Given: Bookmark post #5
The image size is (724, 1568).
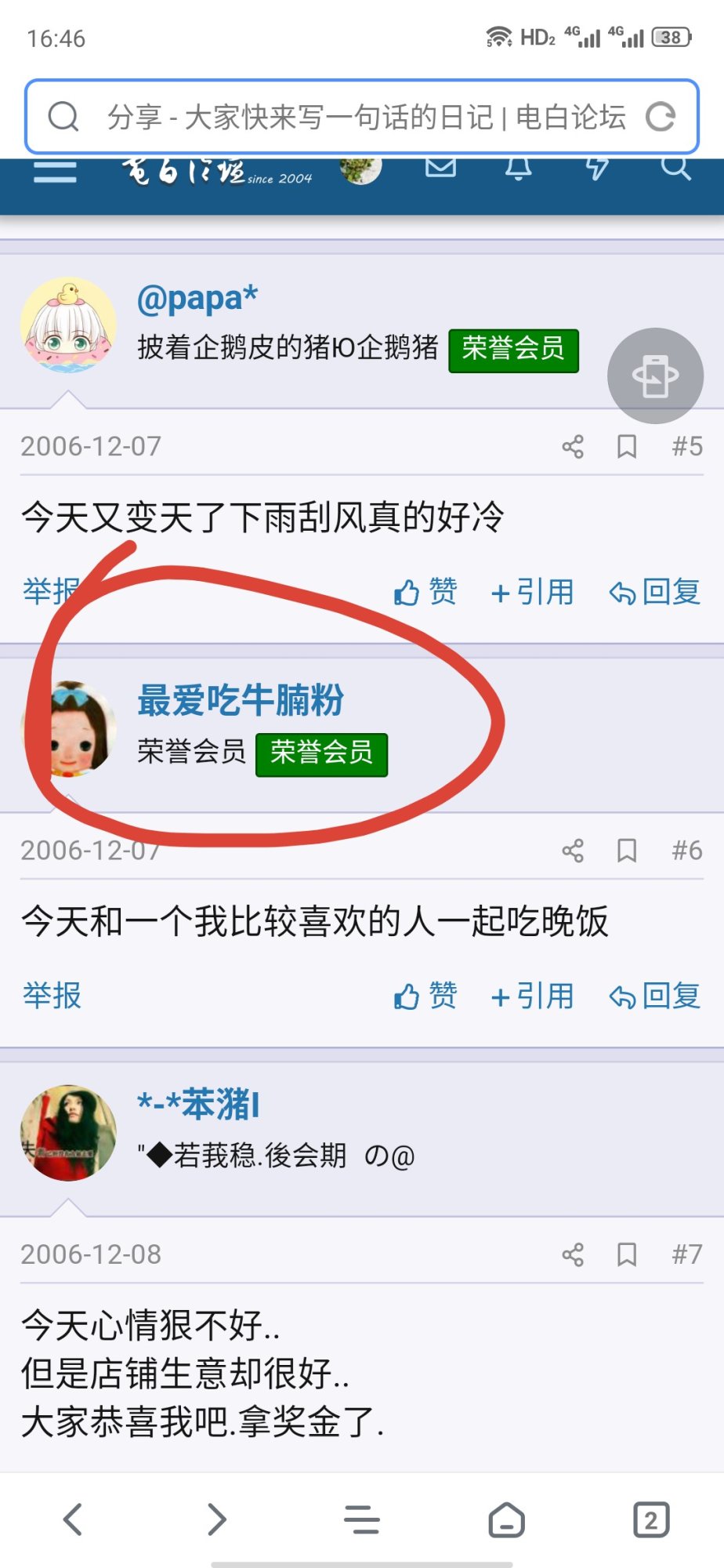Looking at the screenshot, I should click(626, 447).
